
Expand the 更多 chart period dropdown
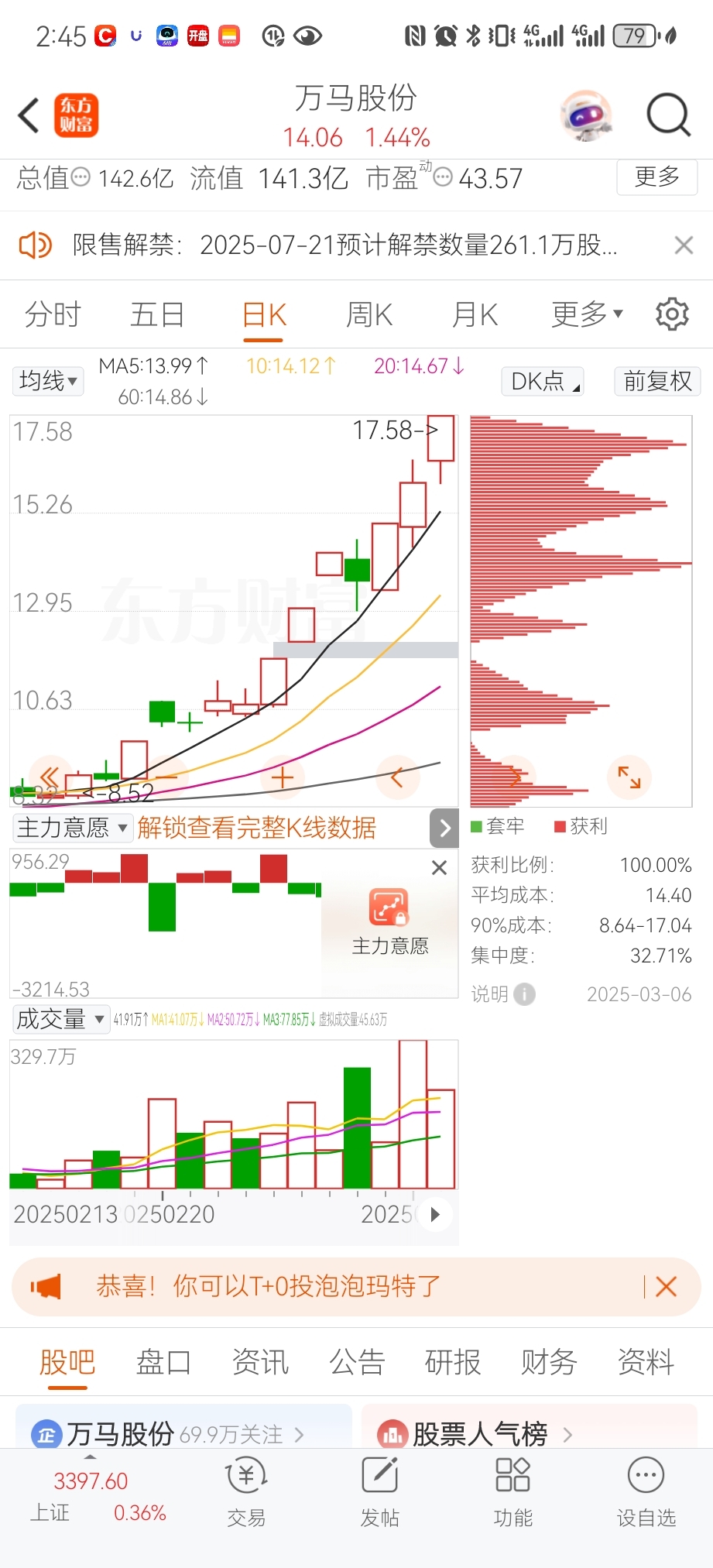click(x=586, y=314)
